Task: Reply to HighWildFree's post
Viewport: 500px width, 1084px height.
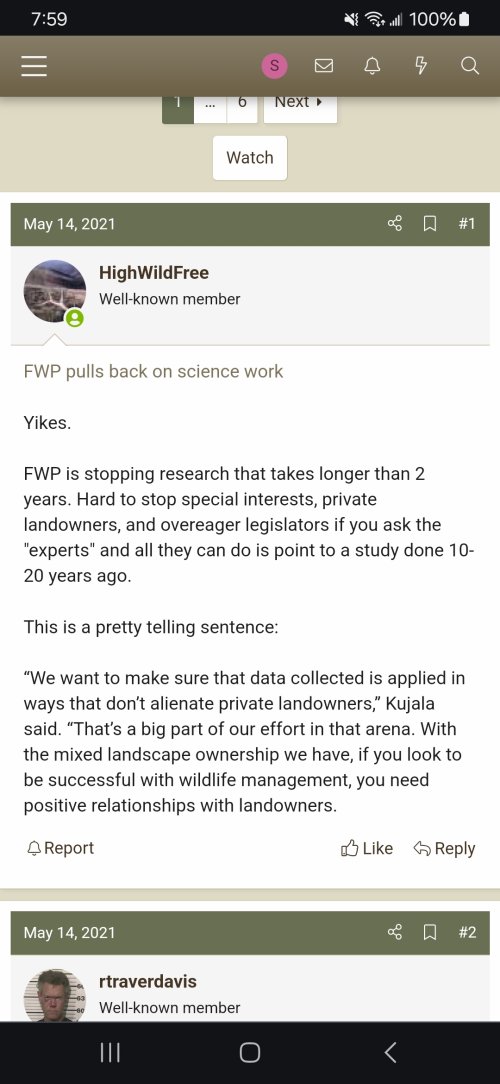Action: pos(444,848)
